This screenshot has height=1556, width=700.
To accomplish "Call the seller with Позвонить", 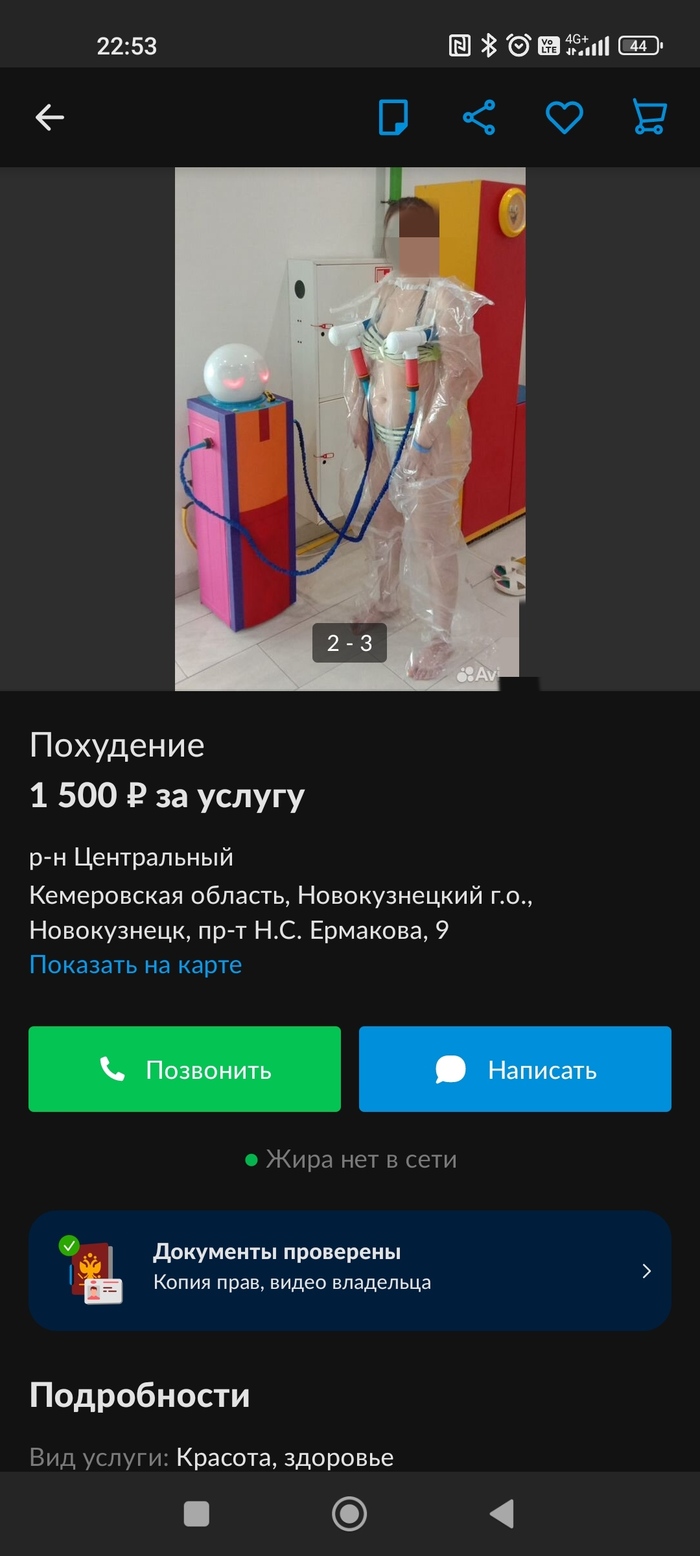I will pyautogui.click(x=184, y=1069).
